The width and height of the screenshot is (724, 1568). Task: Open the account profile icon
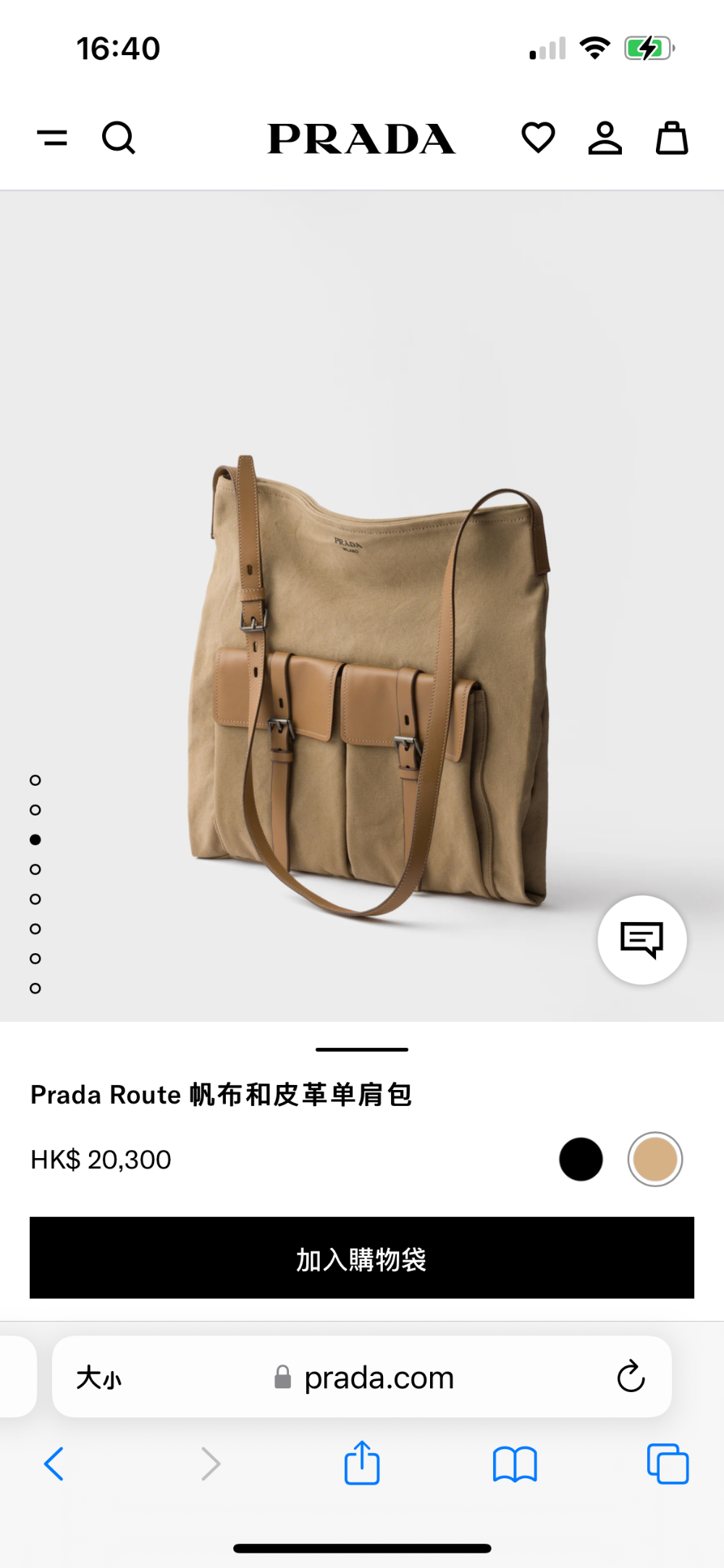click(x=605, y=138)
